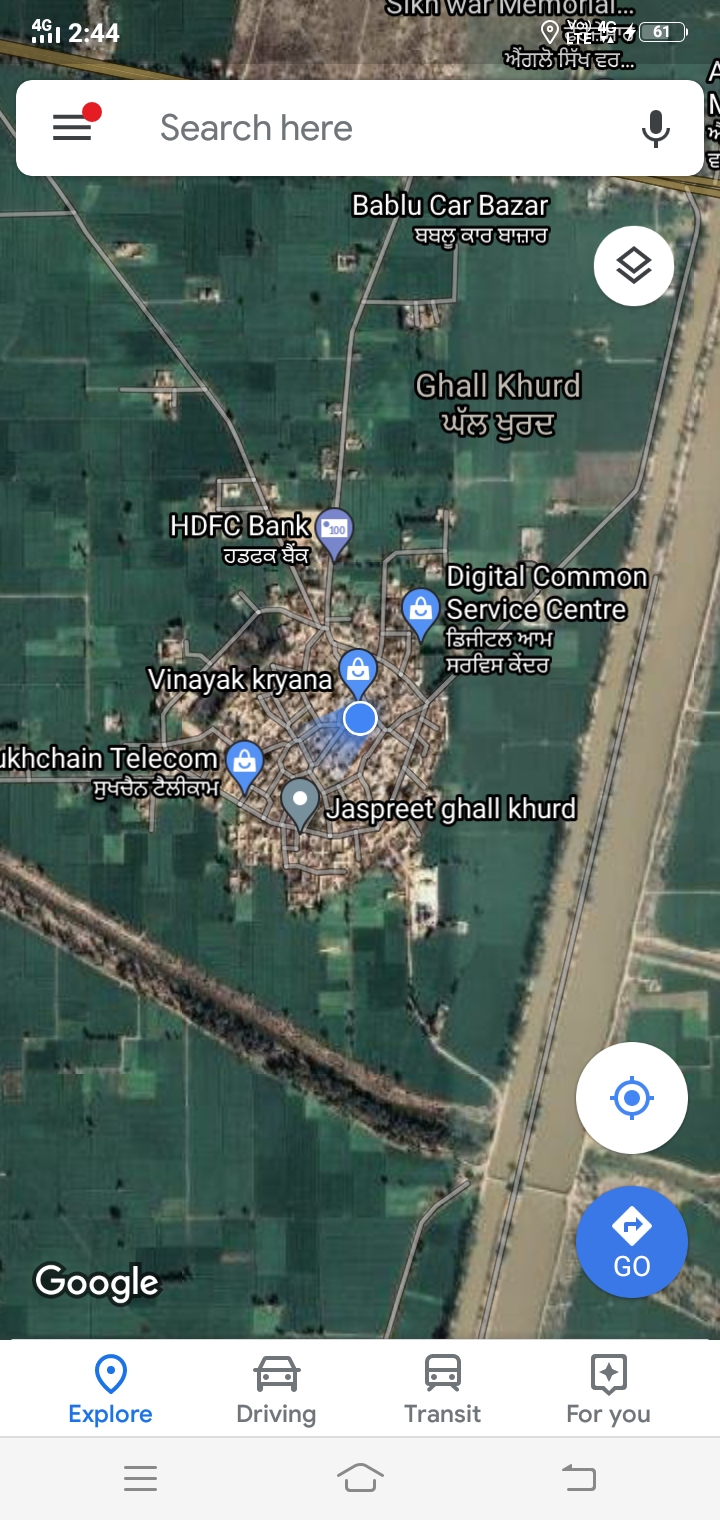
Task: Open the map layers button
Action: pos(633,266)
